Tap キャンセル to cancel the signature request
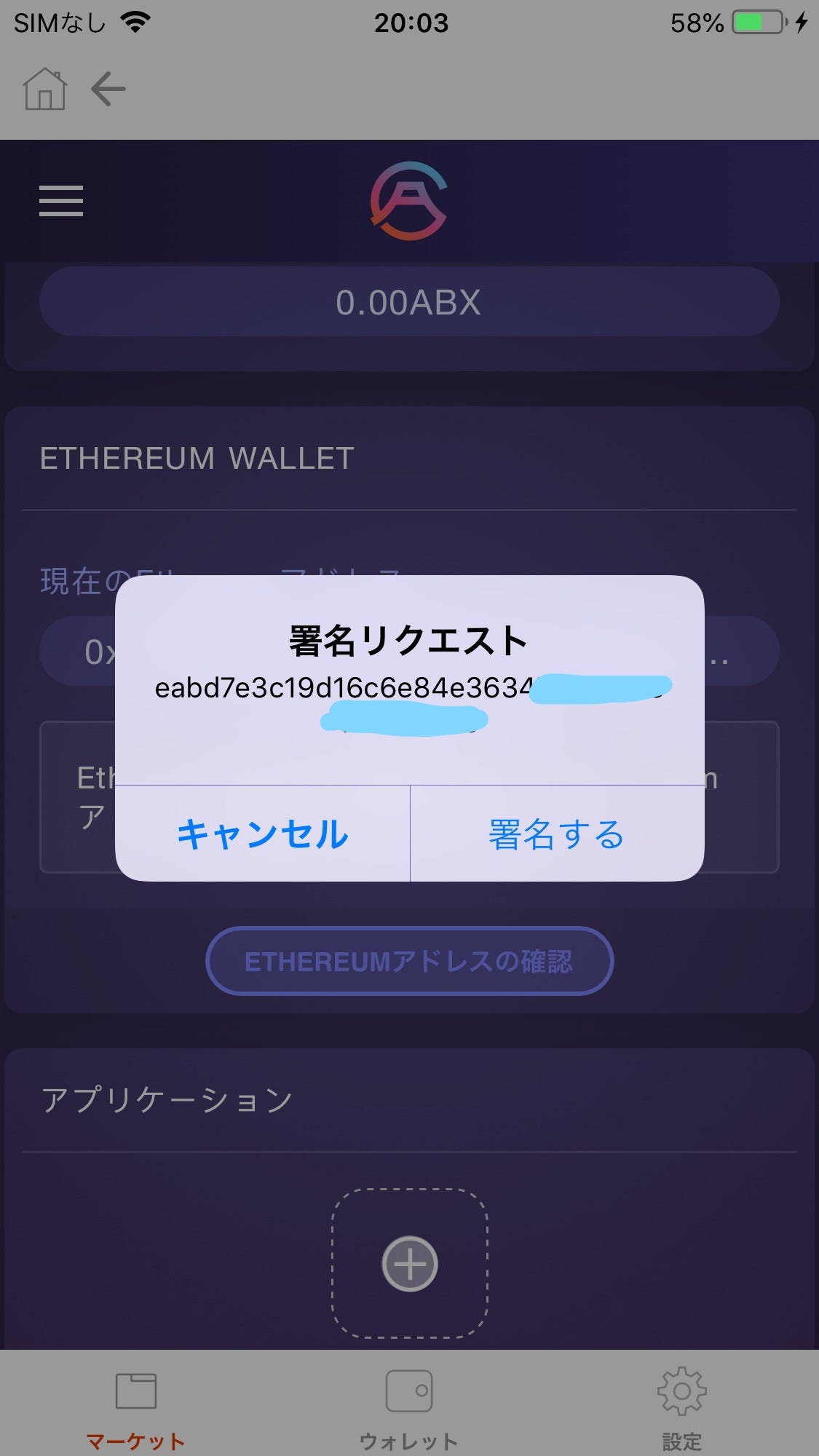The height and width of the screenshot is (1456, 819). point(263,834)
